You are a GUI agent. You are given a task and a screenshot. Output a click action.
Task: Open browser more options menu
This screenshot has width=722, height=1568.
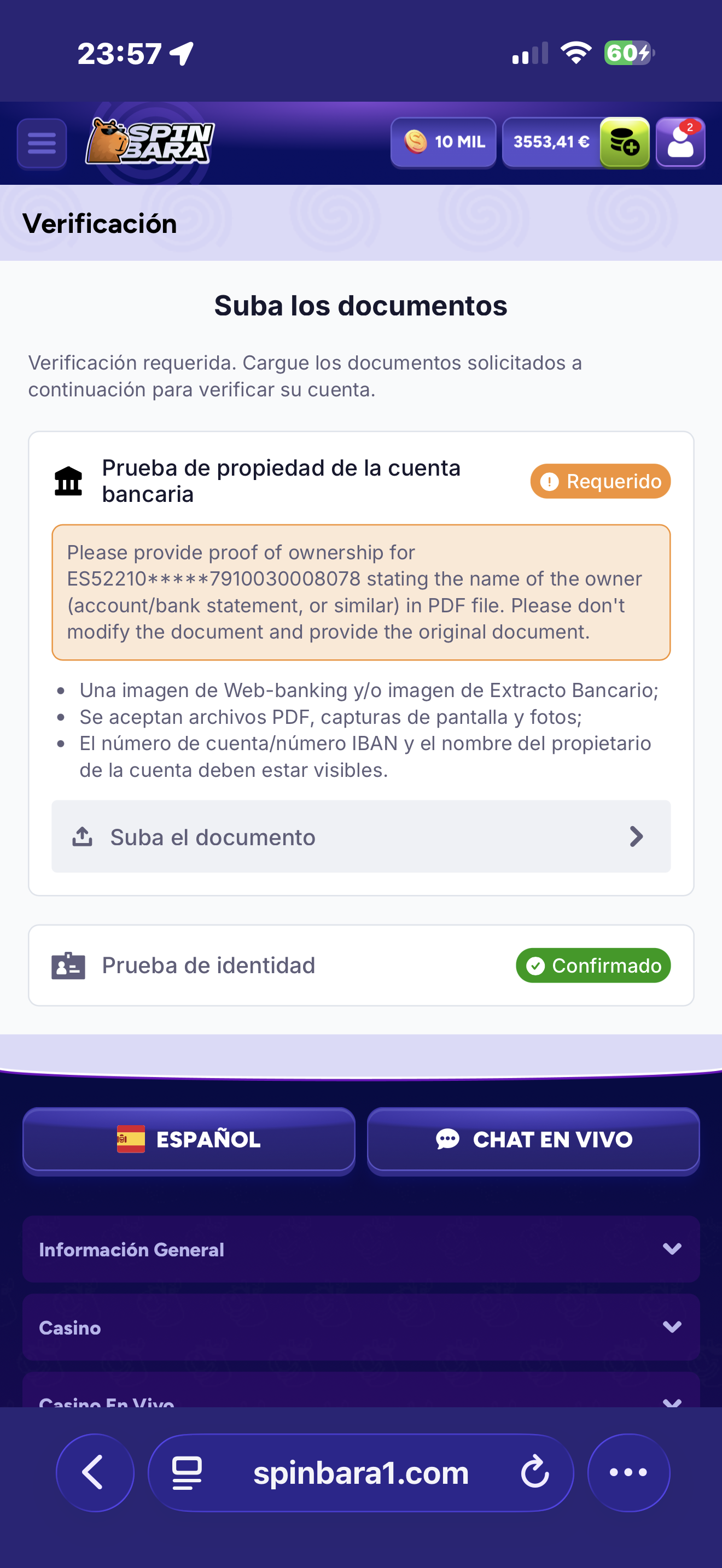point(628,1473)
